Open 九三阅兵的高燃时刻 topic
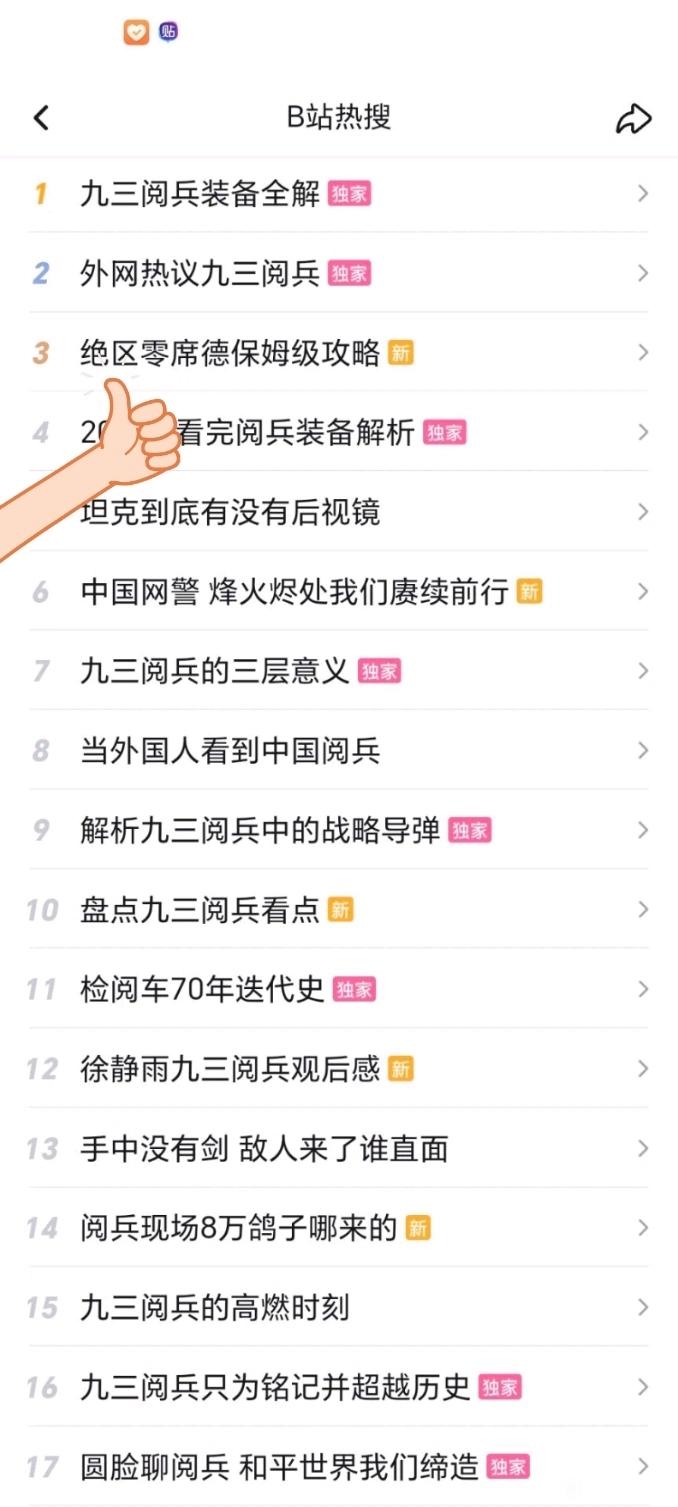The height and width of the screenshot is (1507, 678). point(215,1307)
